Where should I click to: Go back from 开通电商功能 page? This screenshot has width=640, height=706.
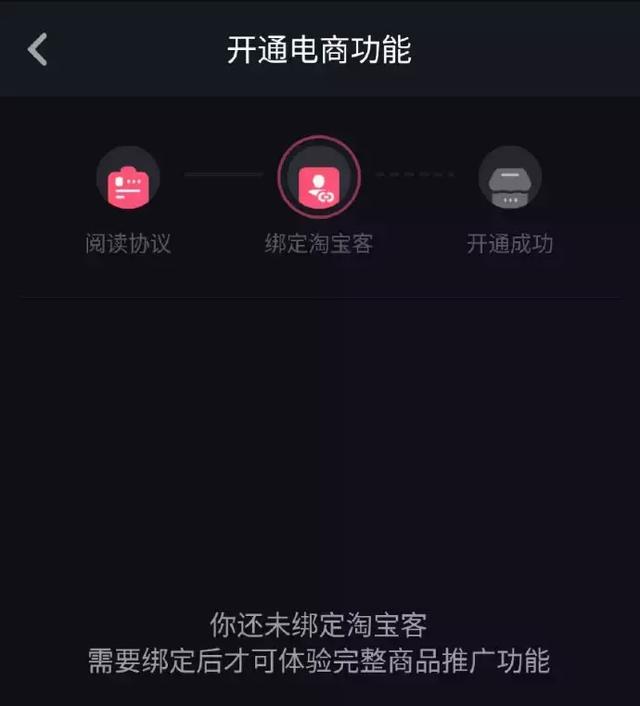[38, 49]
